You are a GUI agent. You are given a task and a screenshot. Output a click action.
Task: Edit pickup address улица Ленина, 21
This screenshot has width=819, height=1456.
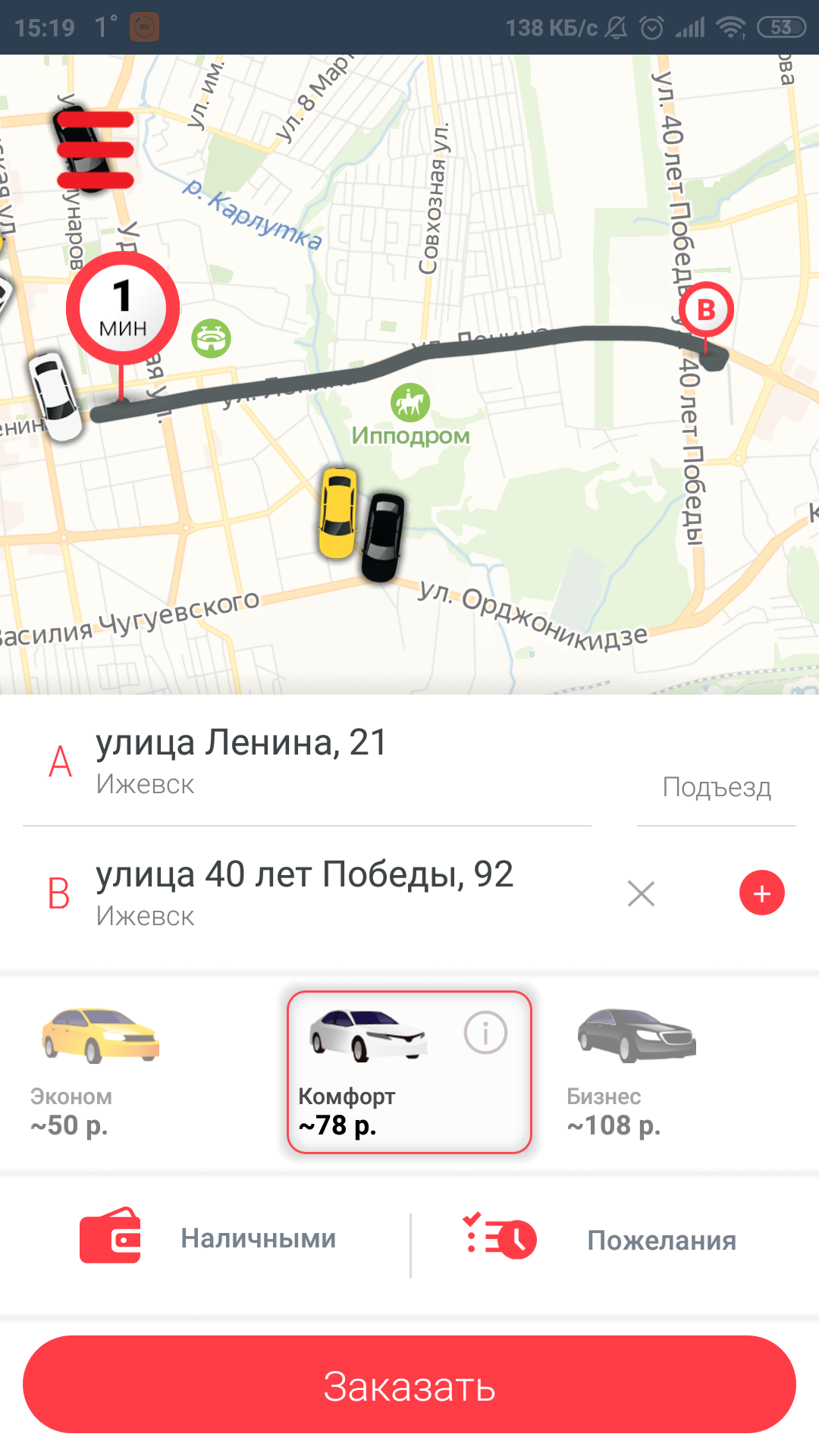tap(303, 761)
